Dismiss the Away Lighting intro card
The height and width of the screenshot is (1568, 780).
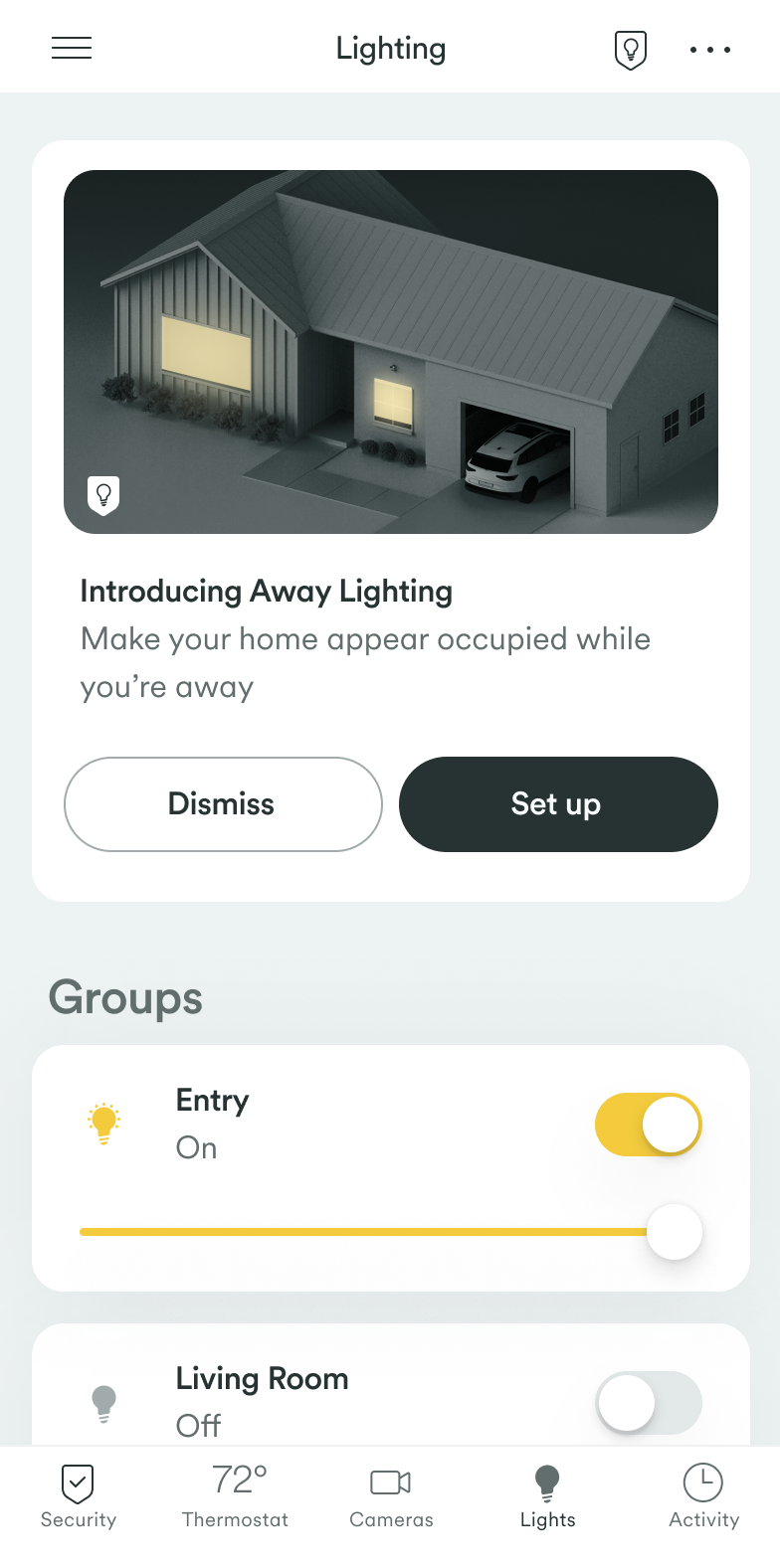223,804
